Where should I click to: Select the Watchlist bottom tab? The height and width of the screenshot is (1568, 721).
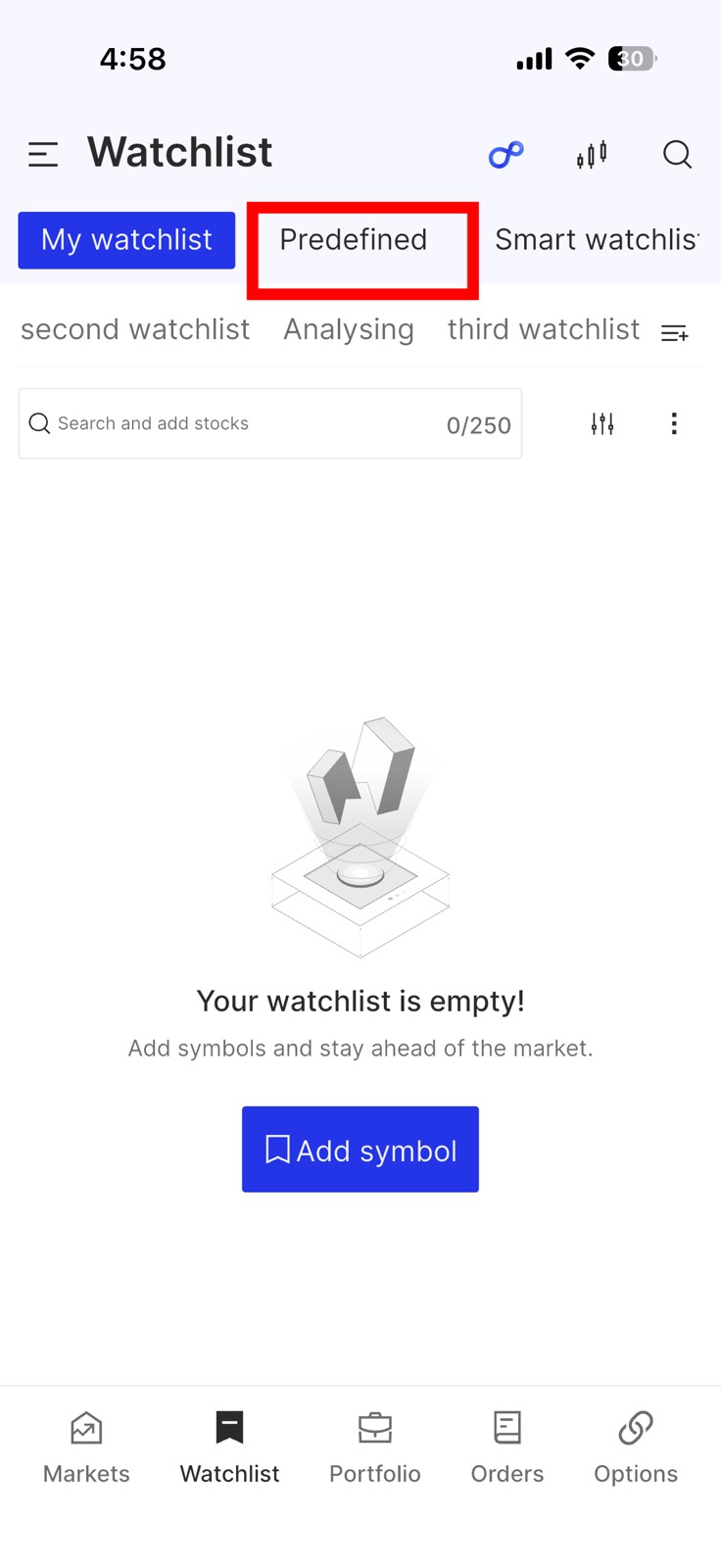pyautogui.click(x=229, y=1447)
